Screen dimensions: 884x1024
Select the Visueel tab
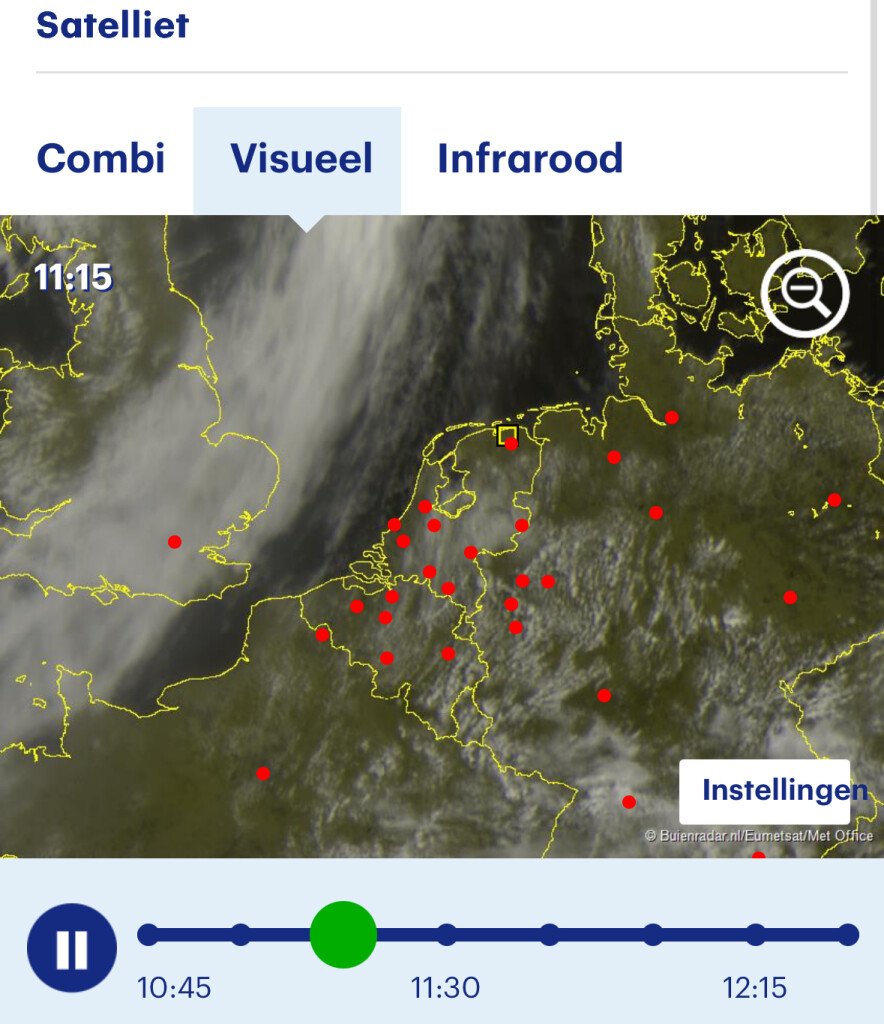(x=300, y=159)
